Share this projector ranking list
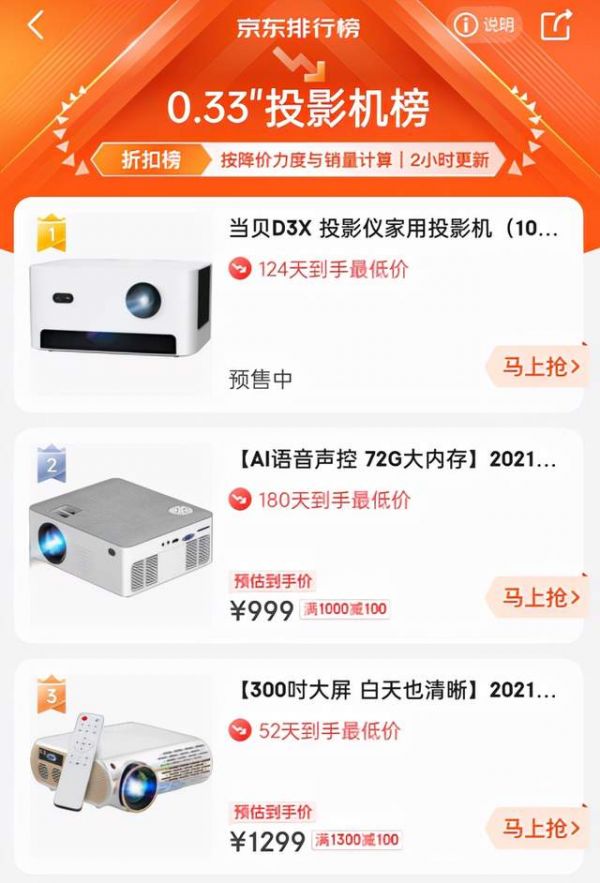 click(x=556, y=26)
